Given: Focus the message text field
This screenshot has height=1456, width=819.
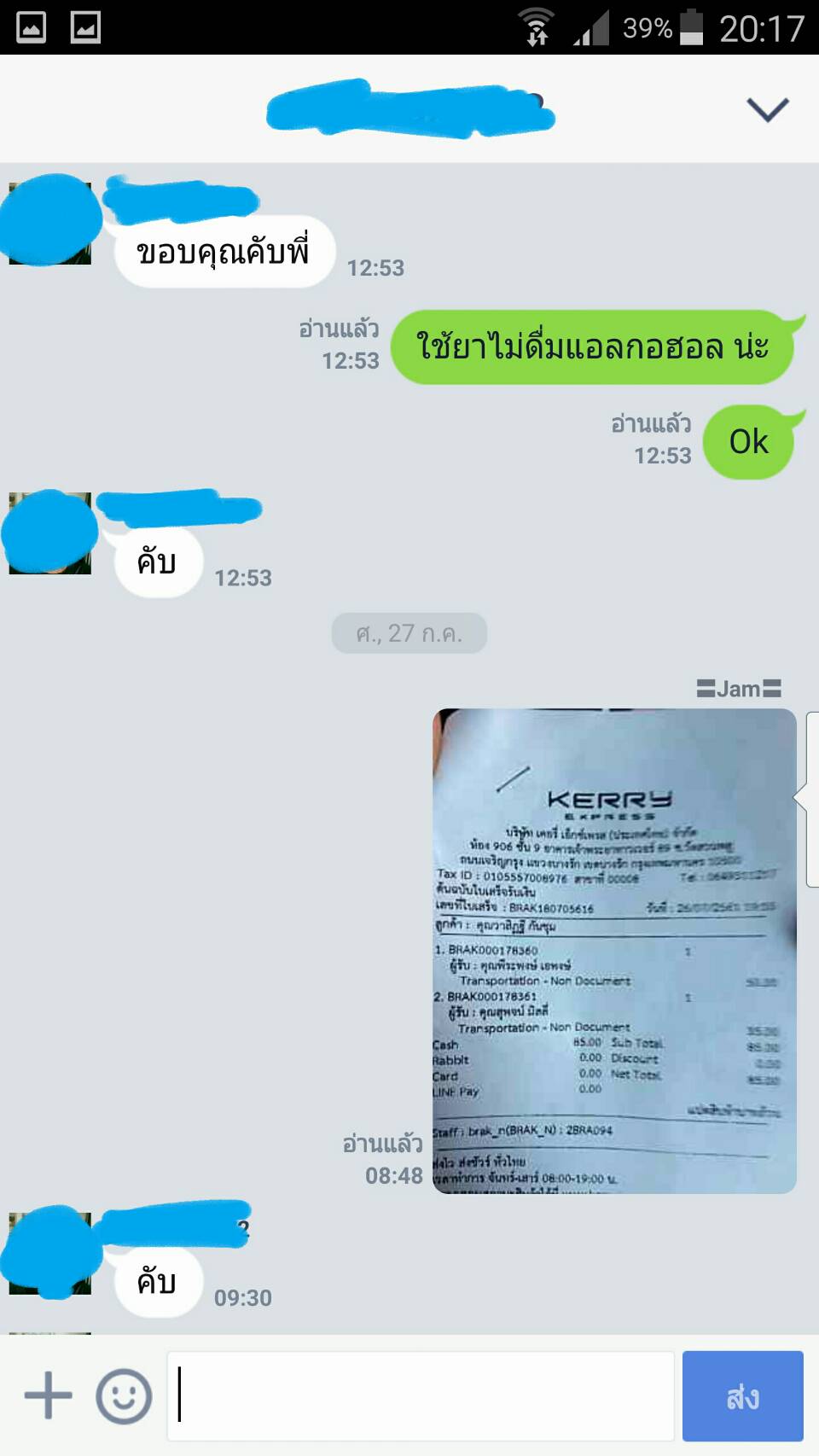Looking at the screenshot, I should tap(421, 1395).
